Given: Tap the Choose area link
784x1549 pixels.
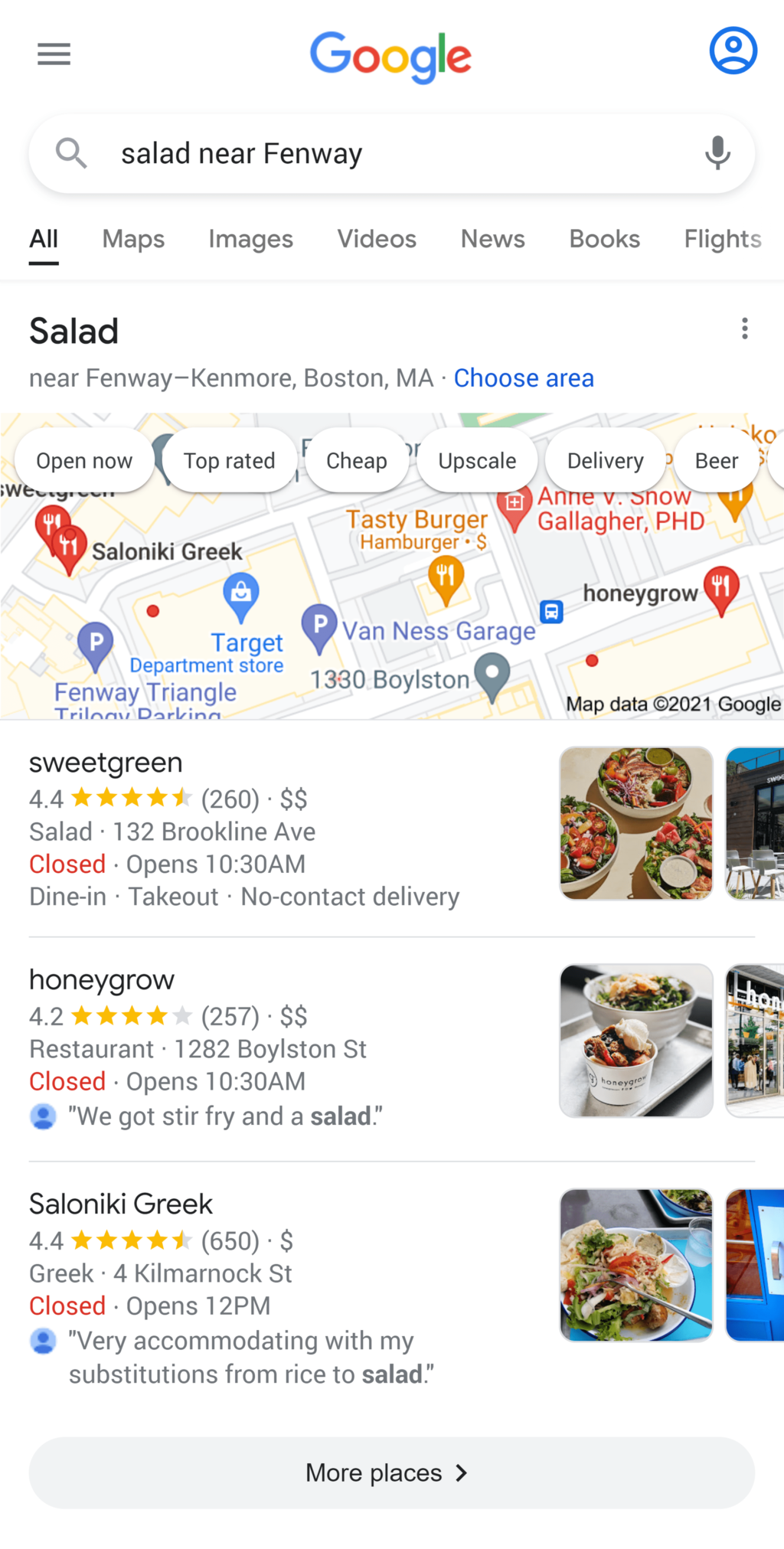Looking at the screenshot, I should [524, 378].
